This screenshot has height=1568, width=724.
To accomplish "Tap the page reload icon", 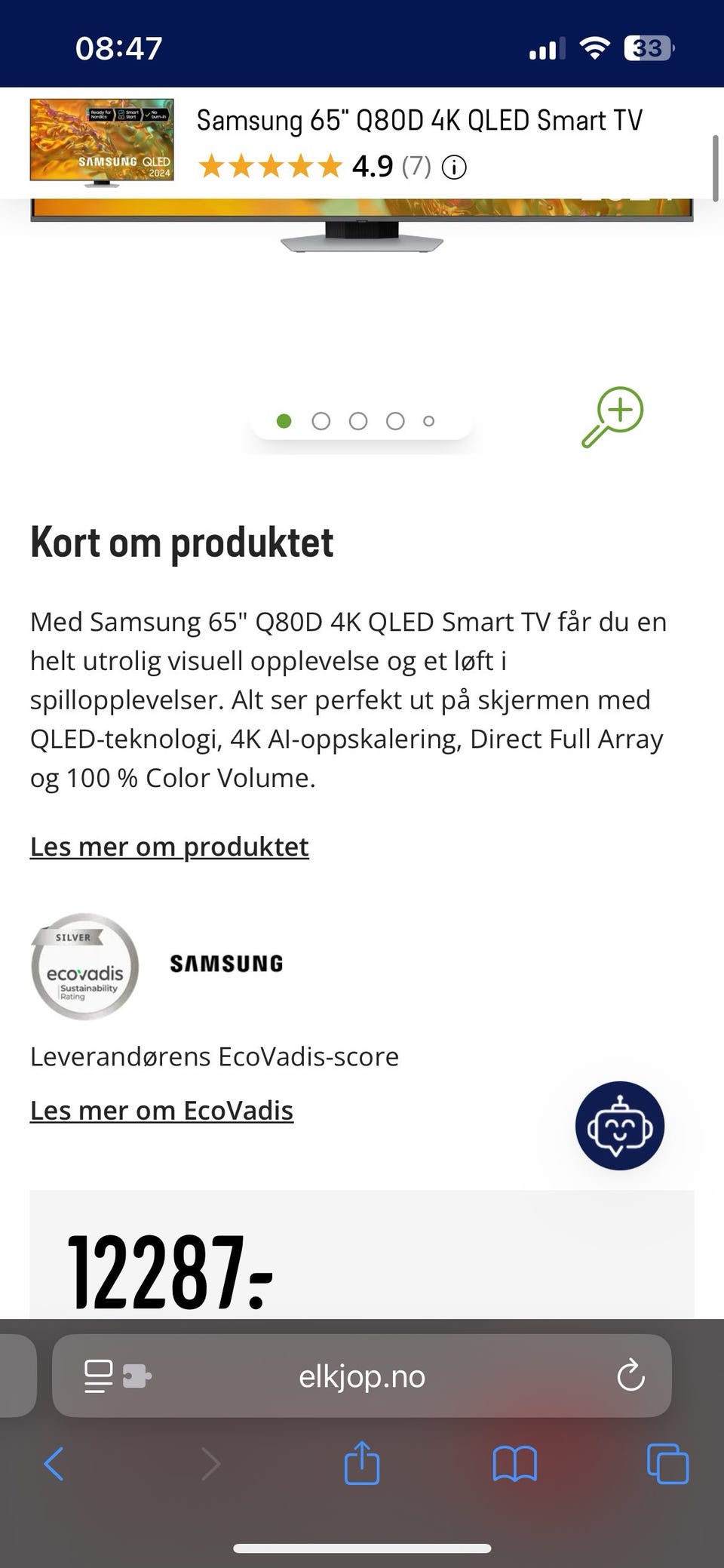I will pos(630,1376).
